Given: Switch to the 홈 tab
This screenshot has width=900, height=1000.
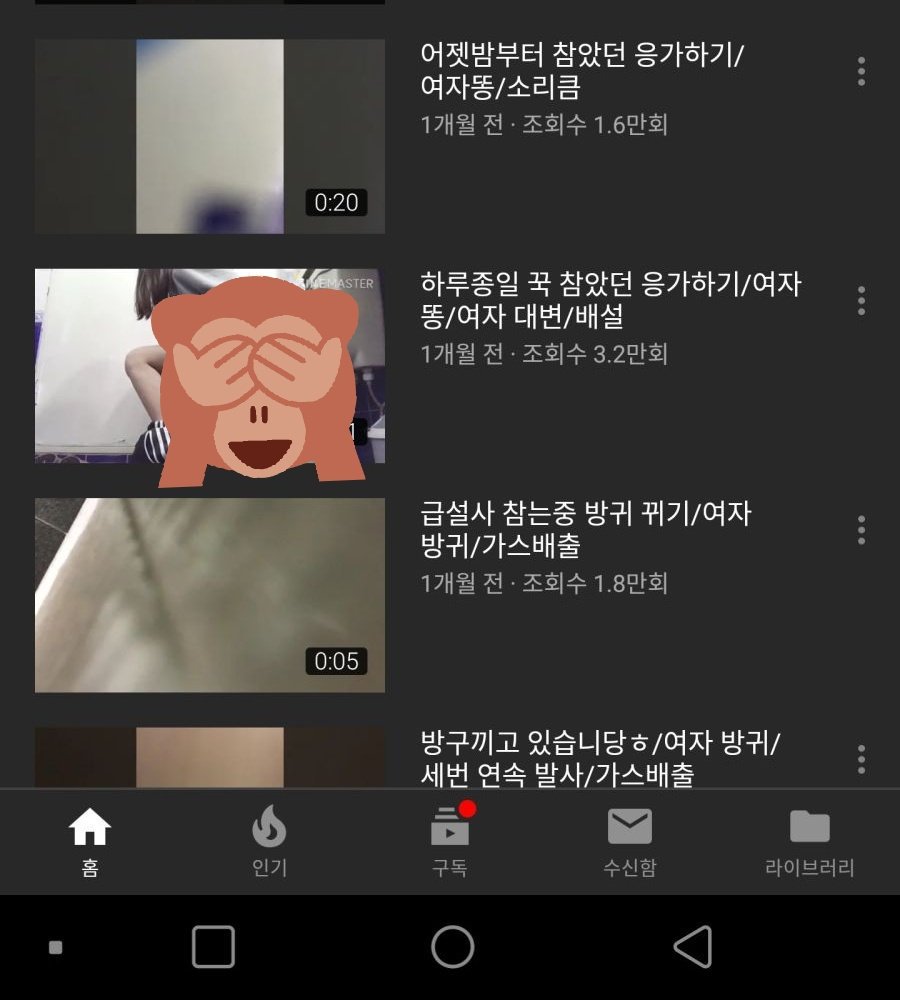Looking at the screenshot, I should pos(90,842).
